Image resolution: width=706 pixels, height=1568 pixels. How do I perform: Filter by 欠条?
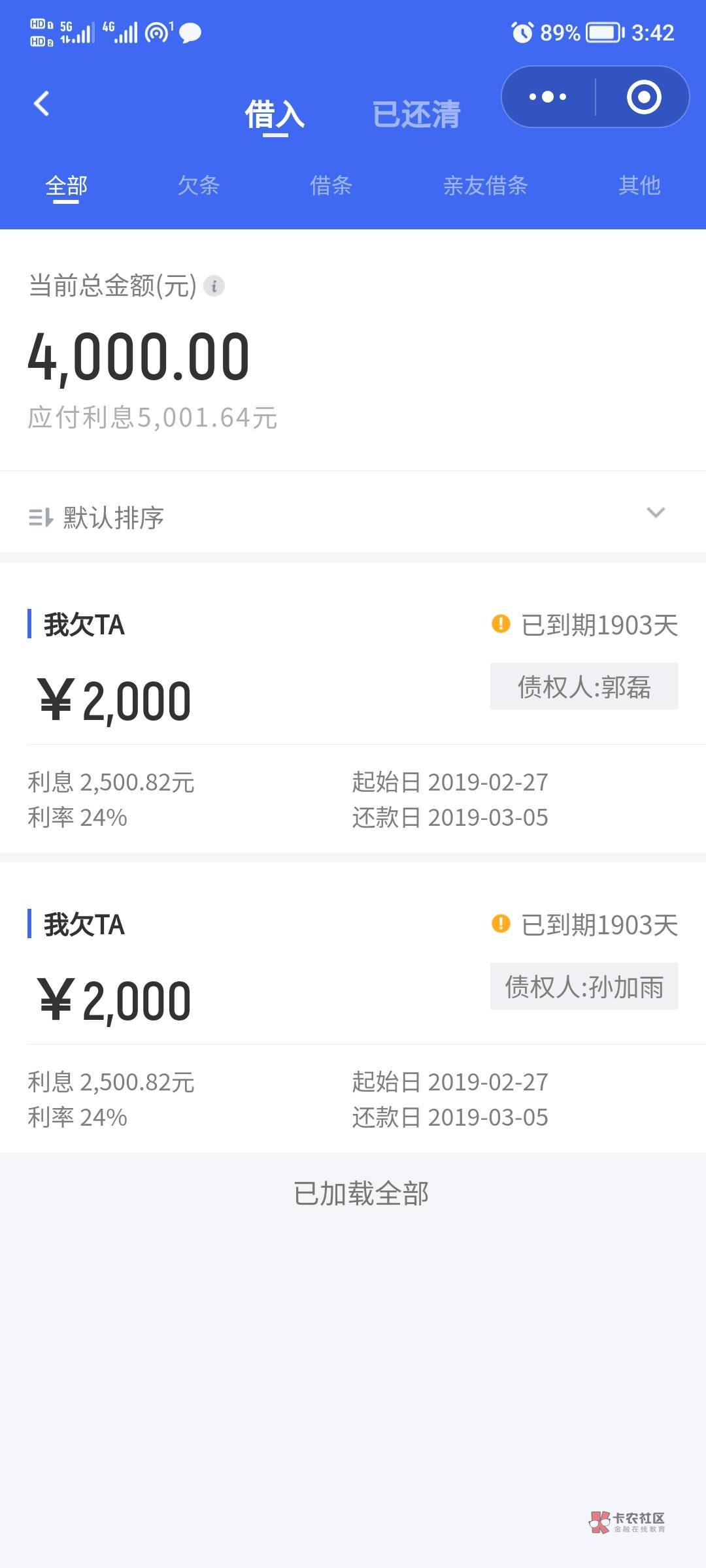(199, 186)
